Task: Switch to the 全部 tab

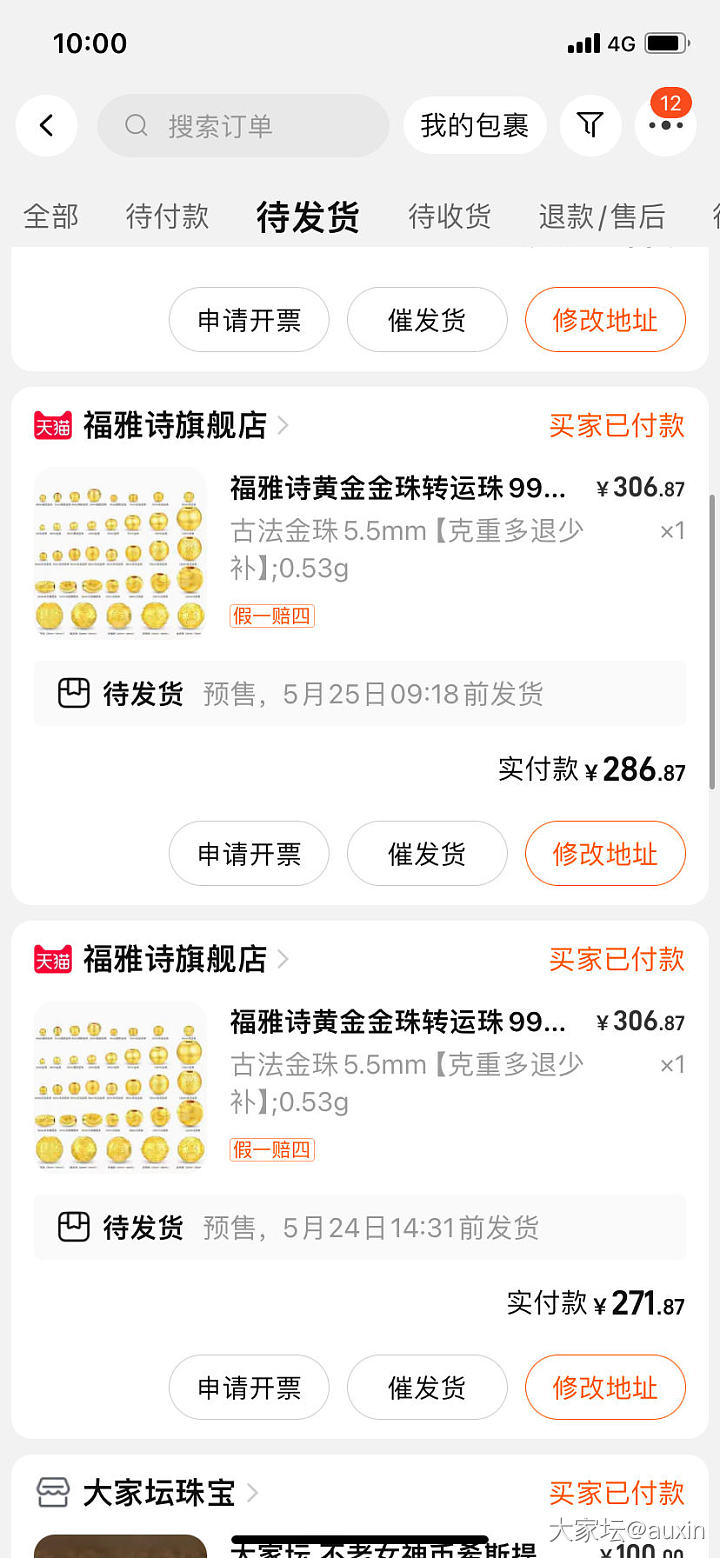Action: 51,216
